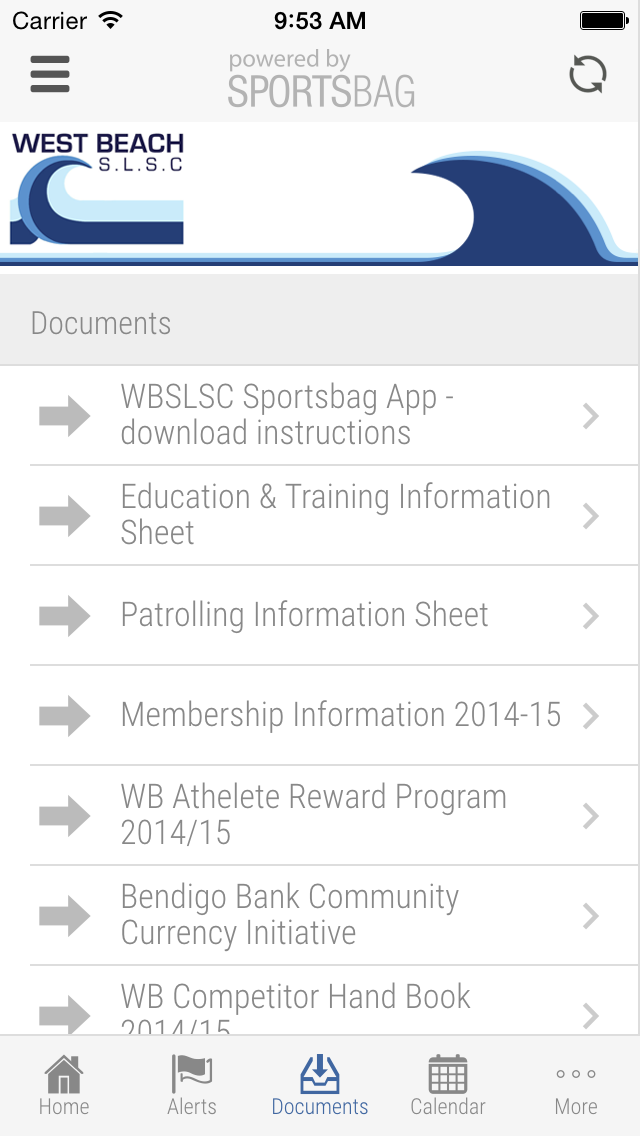View the Patrolling Information Sheet
Screen dimensions: 640x1136
tap(320, 615)
